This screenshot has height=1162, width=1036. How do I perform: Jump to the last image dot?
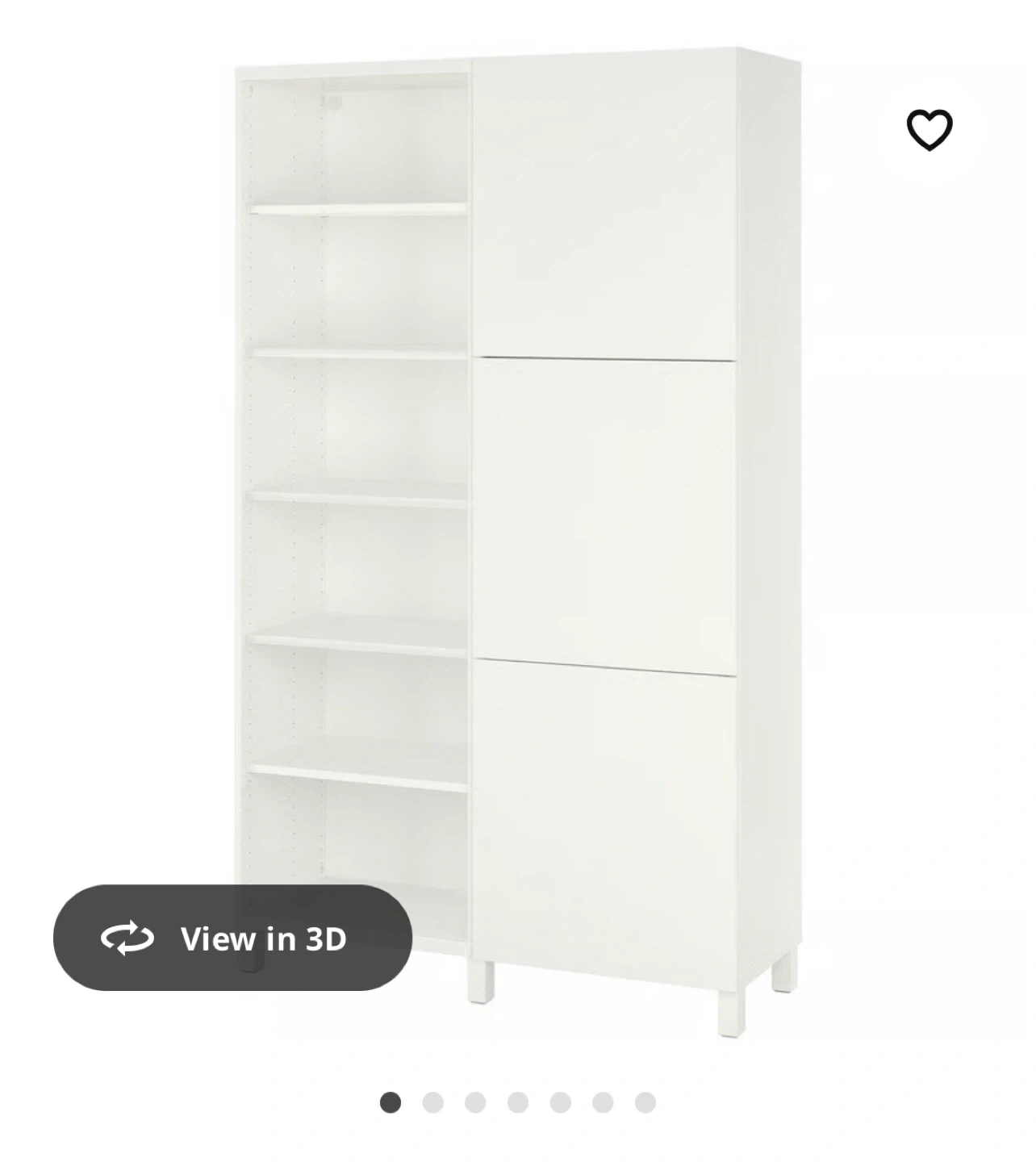[x=645, y=1102]
